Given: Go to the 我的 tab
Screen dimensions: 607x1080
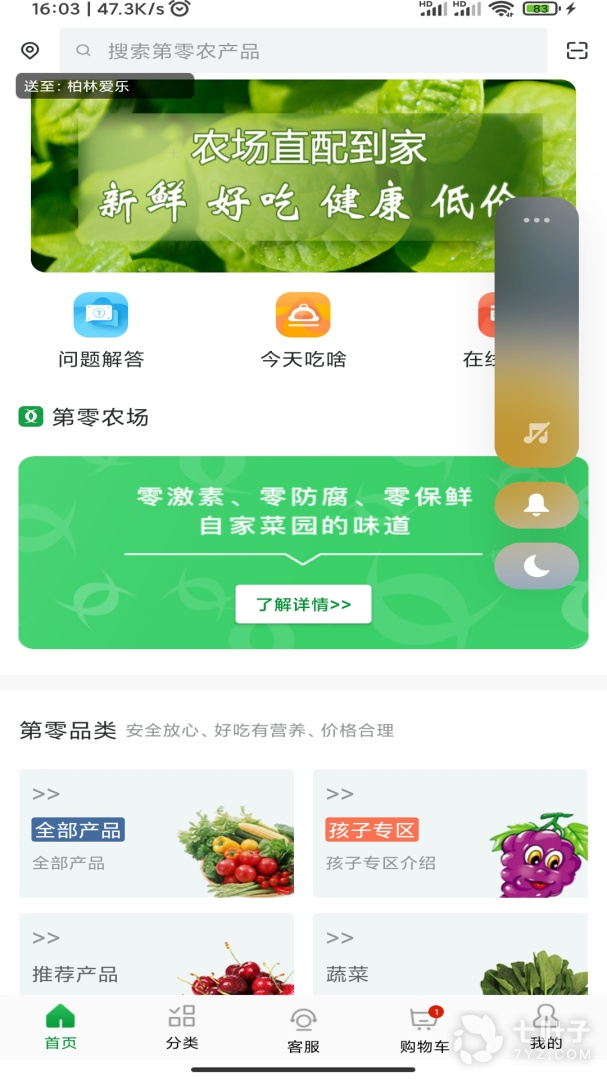Looking at the screenshot, I should pos(546,1028).
